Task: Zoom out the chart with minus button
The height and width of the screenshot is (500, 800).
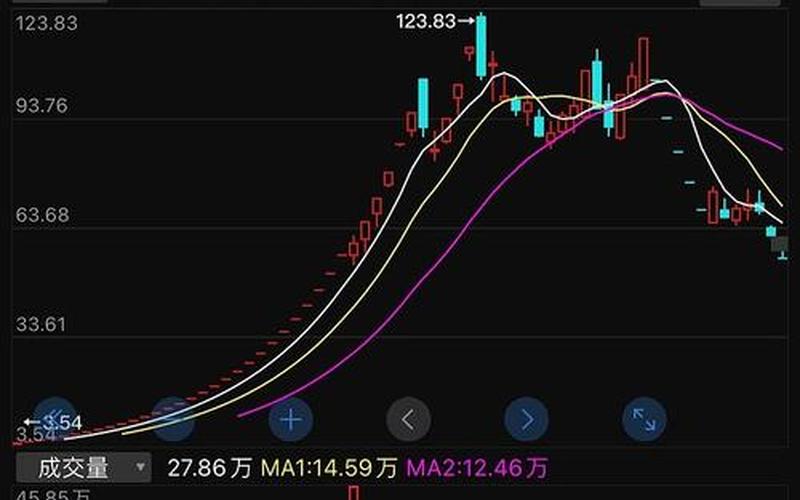Action: point(172,420)
